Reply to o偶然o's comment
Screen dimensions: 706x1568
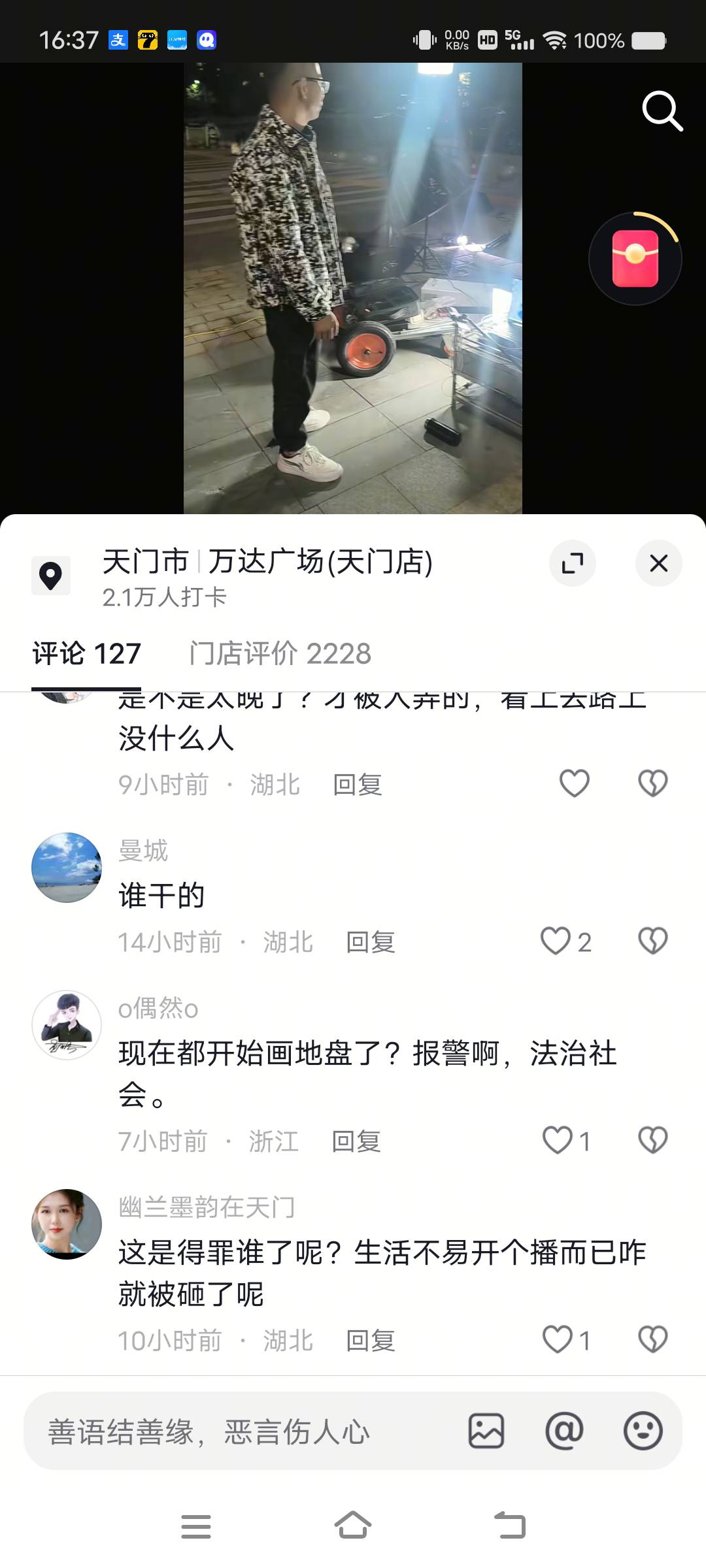(356, 1141)
